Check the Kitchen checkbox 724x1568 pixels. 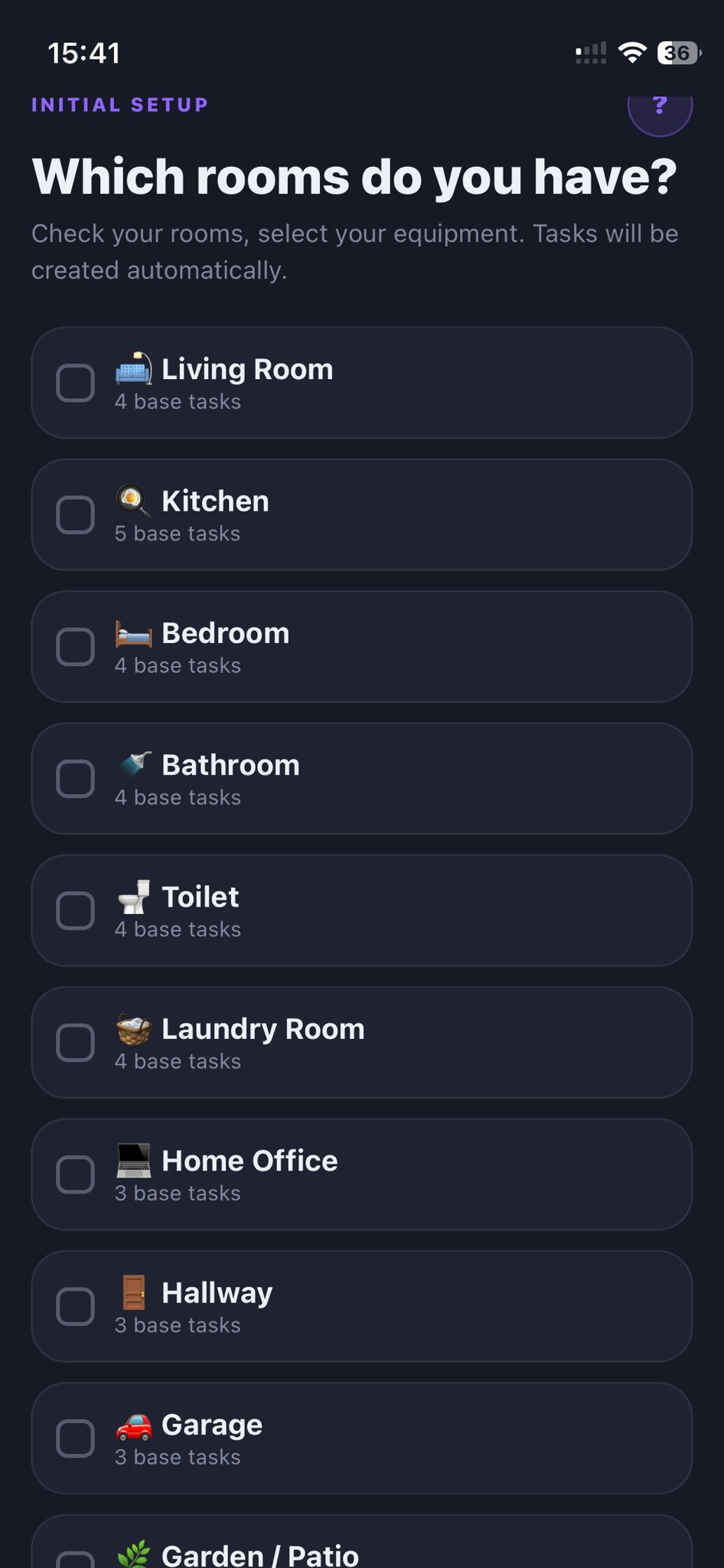coord(75,514)
